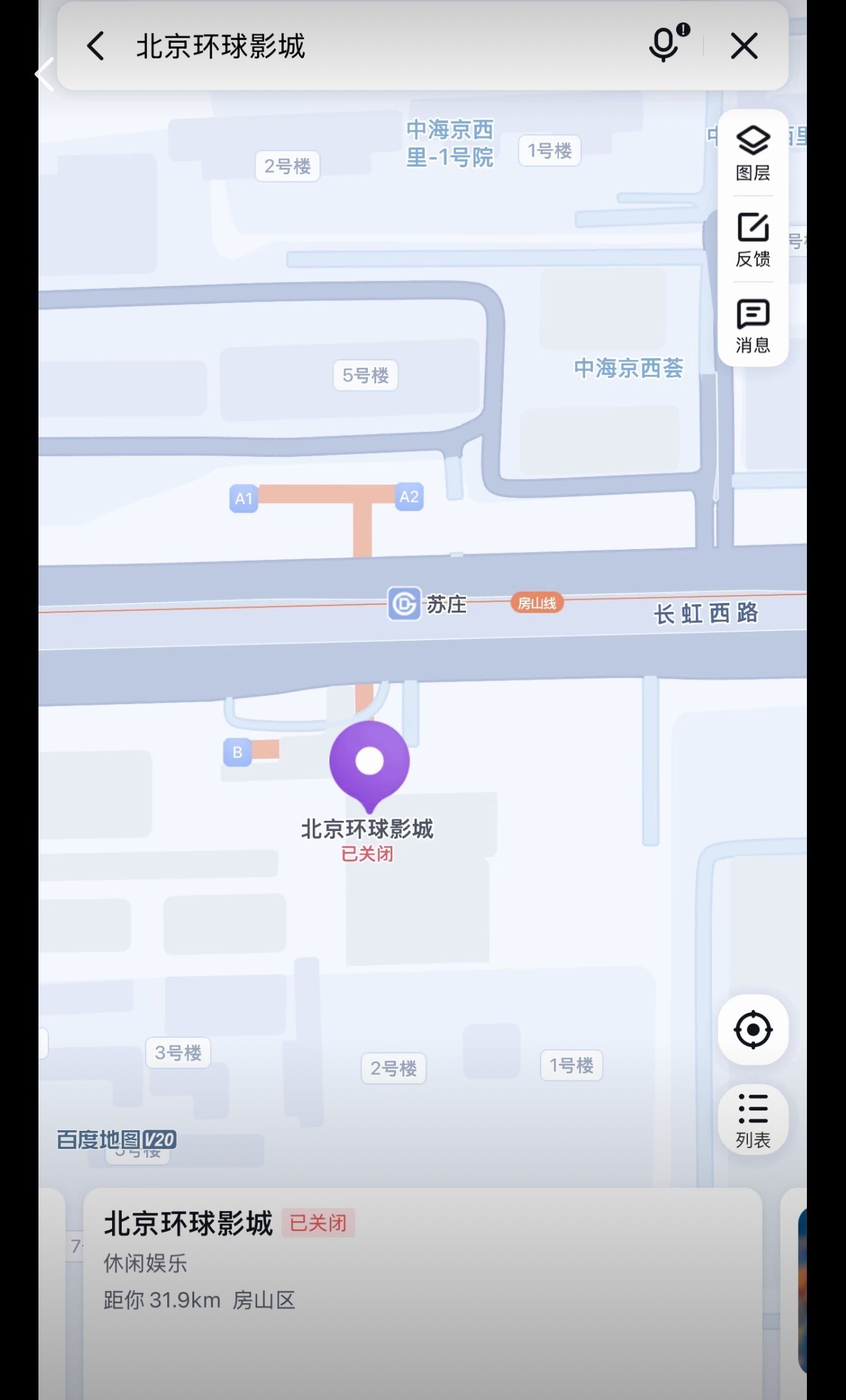Open the 房山线 subway line label

pyautogui.click(x=537, y=603)
